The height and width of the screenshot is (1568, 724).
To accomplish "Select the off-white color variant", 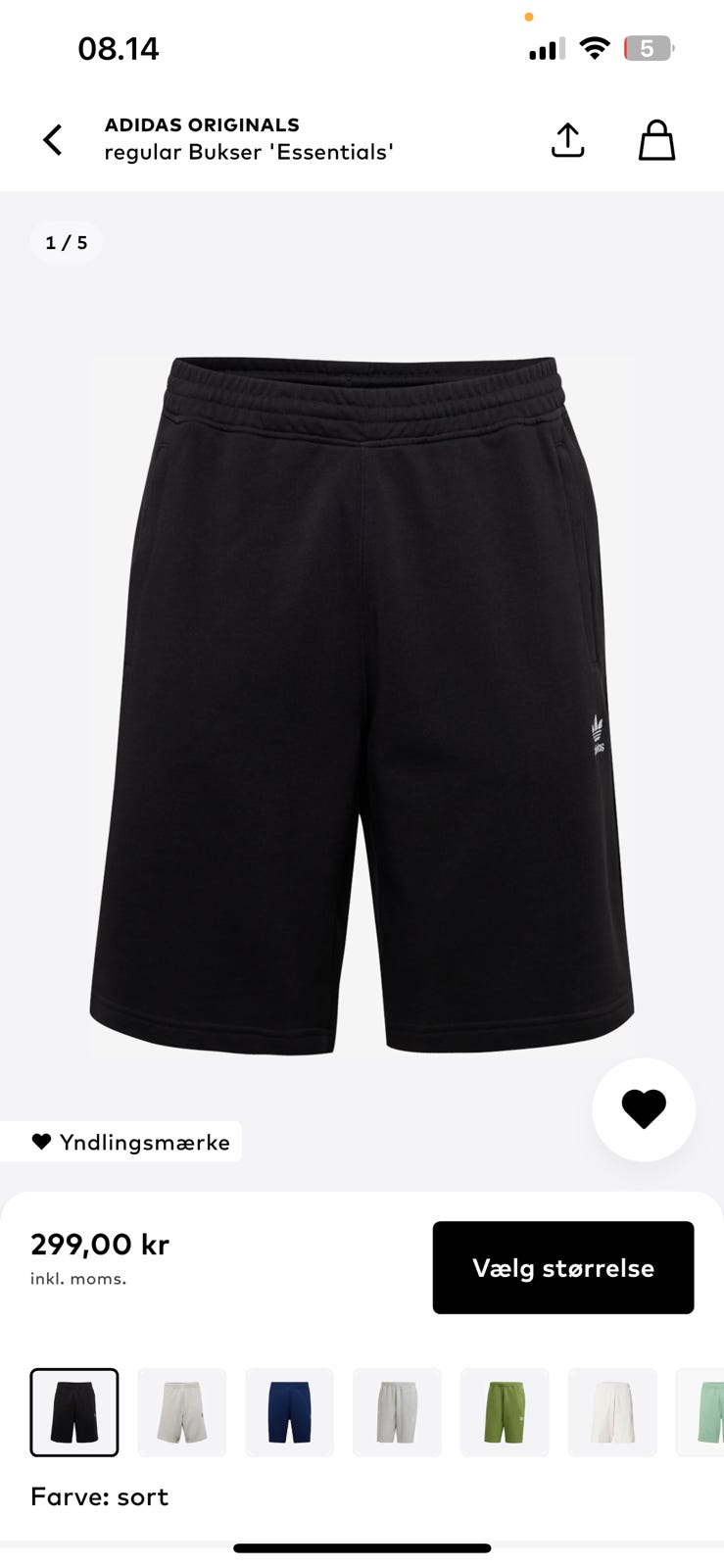I will click(x=612, y=1412).
